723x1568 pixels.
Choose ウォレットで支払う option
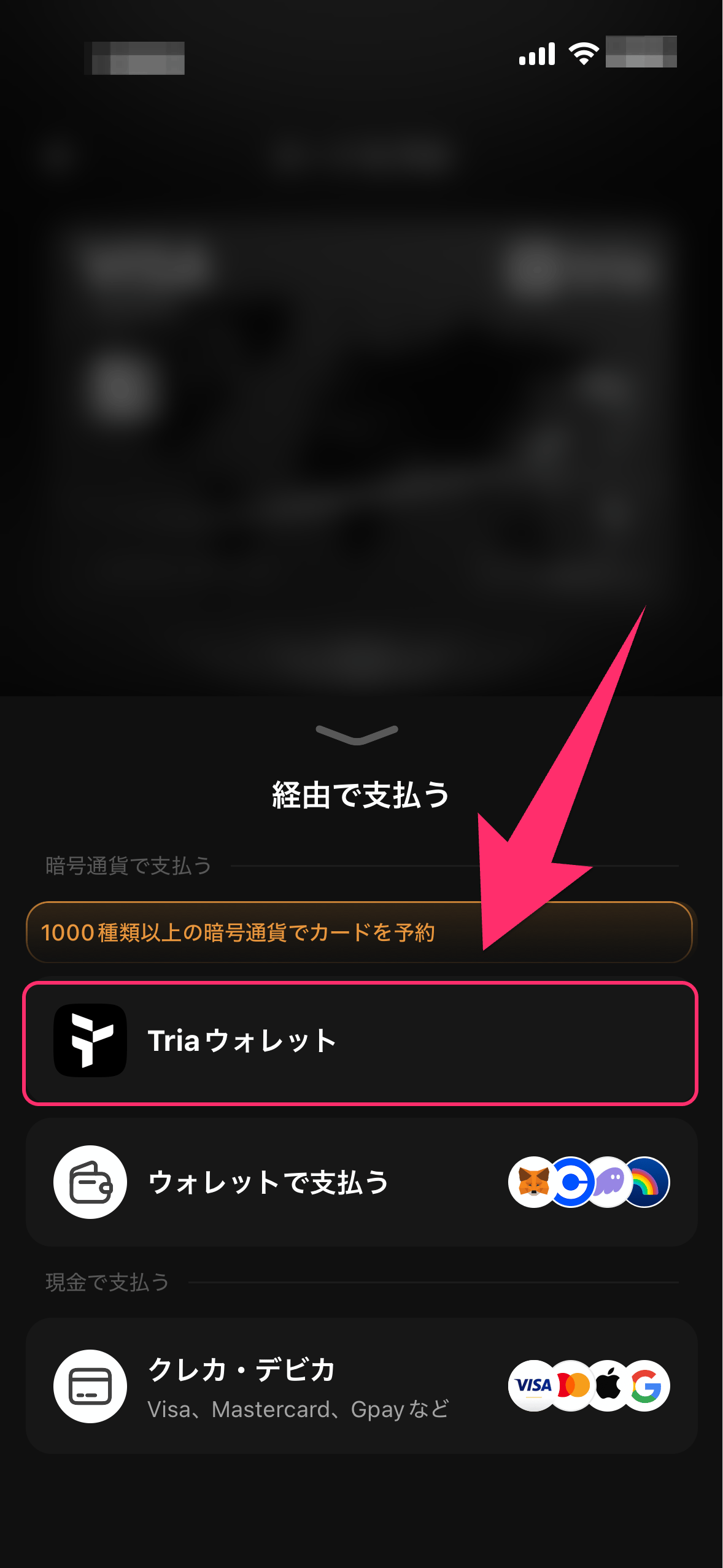[x=360, y=1182]
